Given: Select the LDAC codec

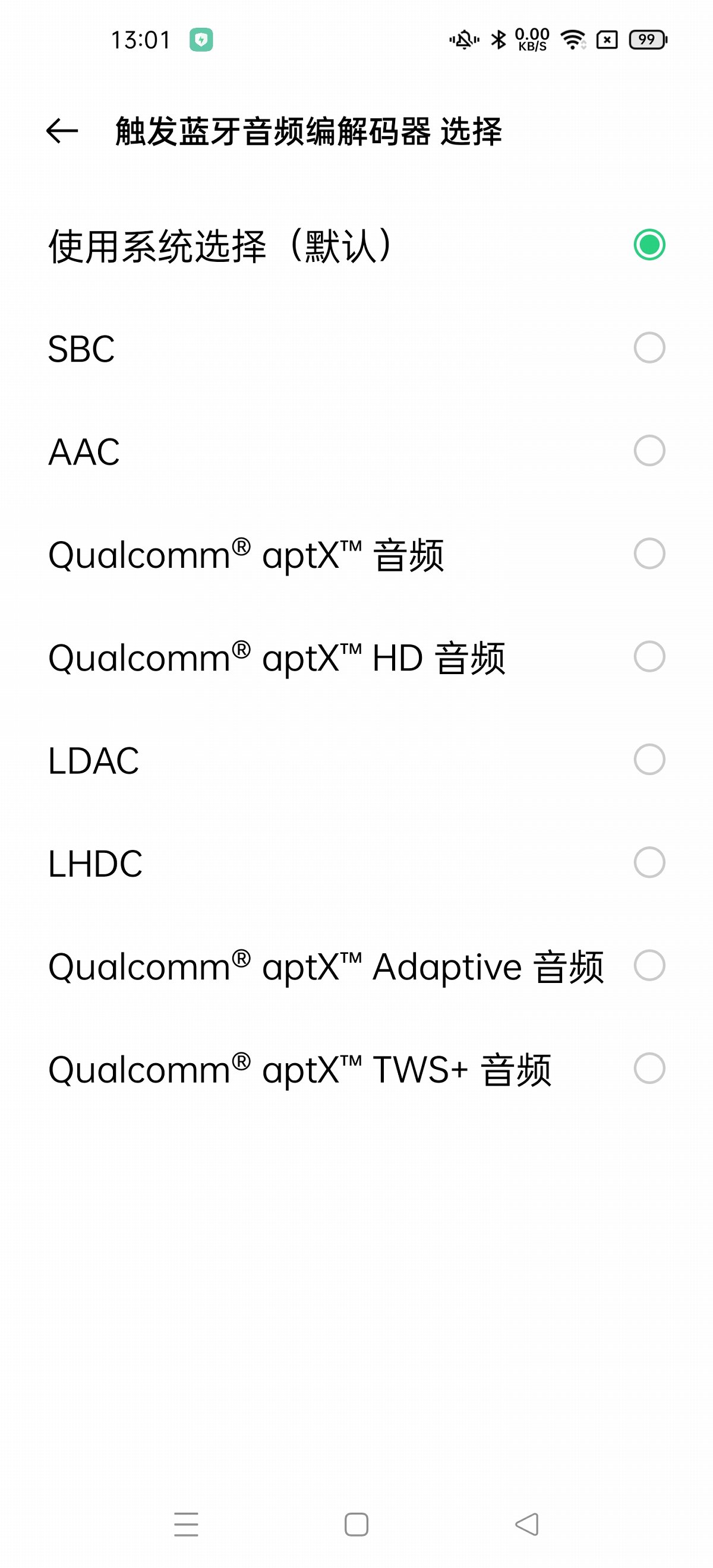Looking at the screenshot, I should pos(356,760).
